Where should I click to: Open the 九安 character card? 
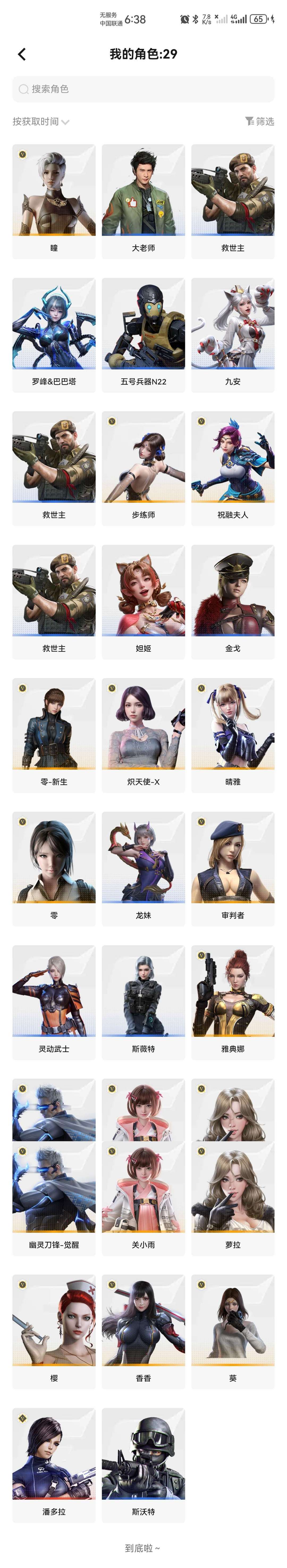coord(233,335)
